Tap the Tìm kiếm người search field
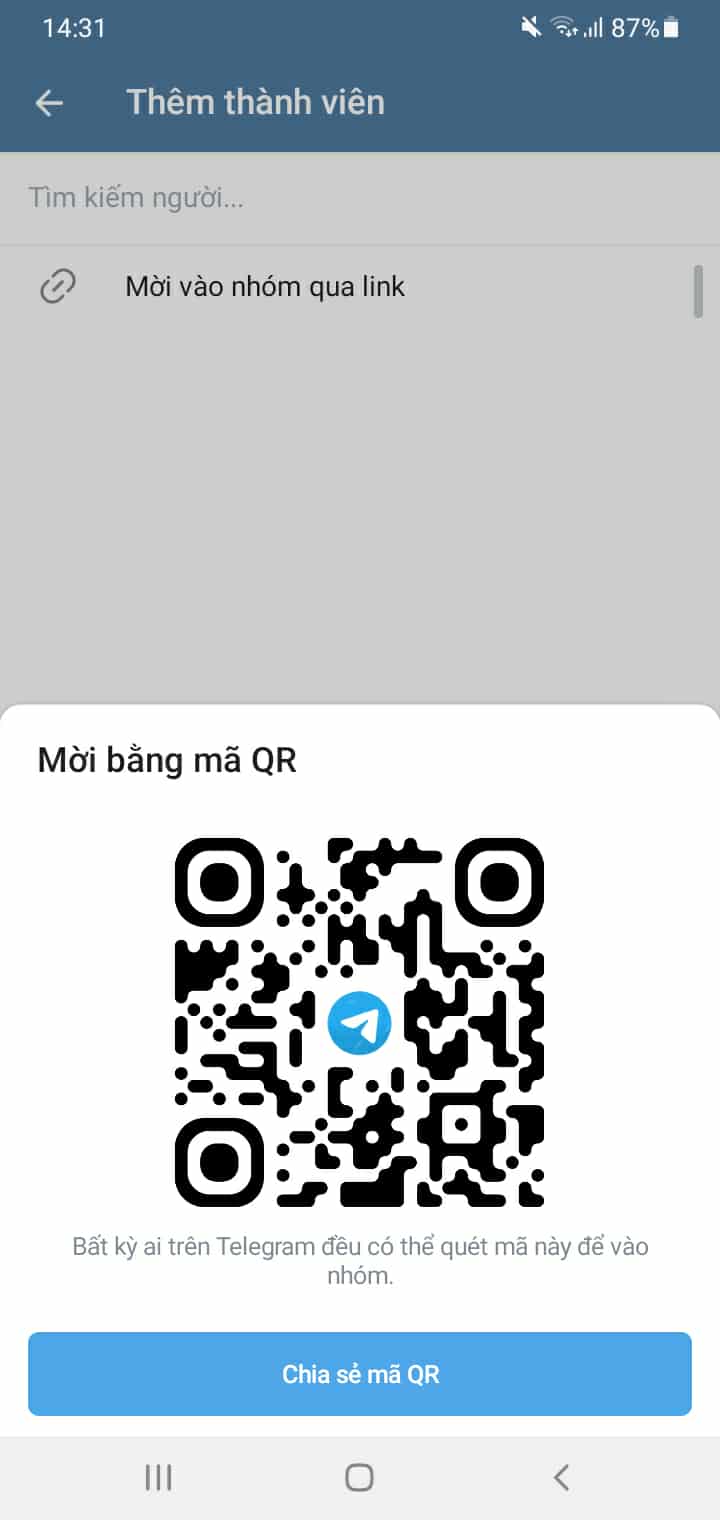The width and height of the screenshot is (720, 1520). [x=300, y=198]
